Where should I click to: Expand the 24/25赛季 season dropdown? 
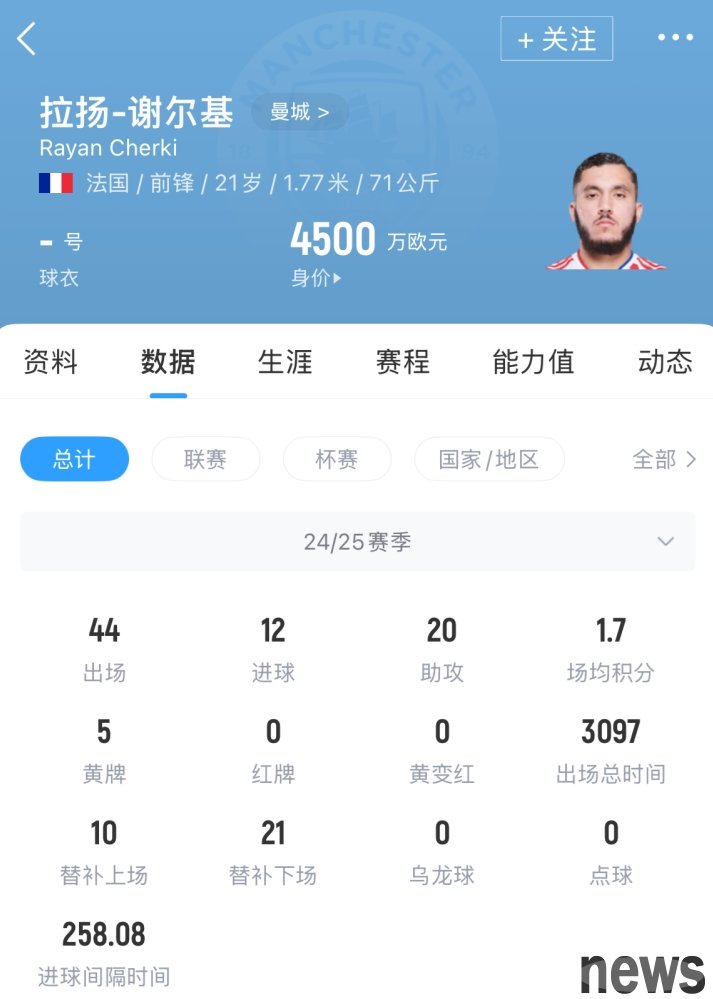click(x=357, y=542)
